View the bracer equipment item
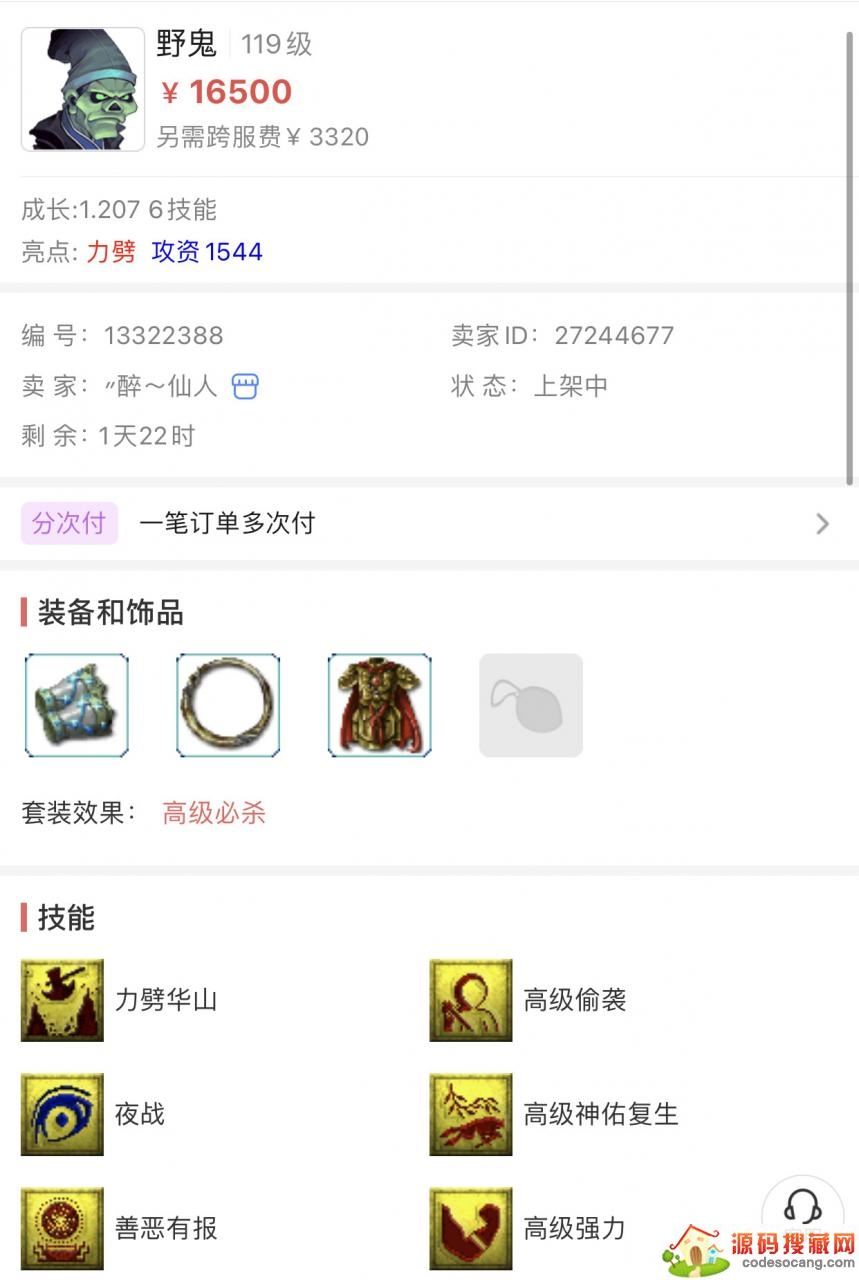 pyautogui.click(x=77, y=705)
